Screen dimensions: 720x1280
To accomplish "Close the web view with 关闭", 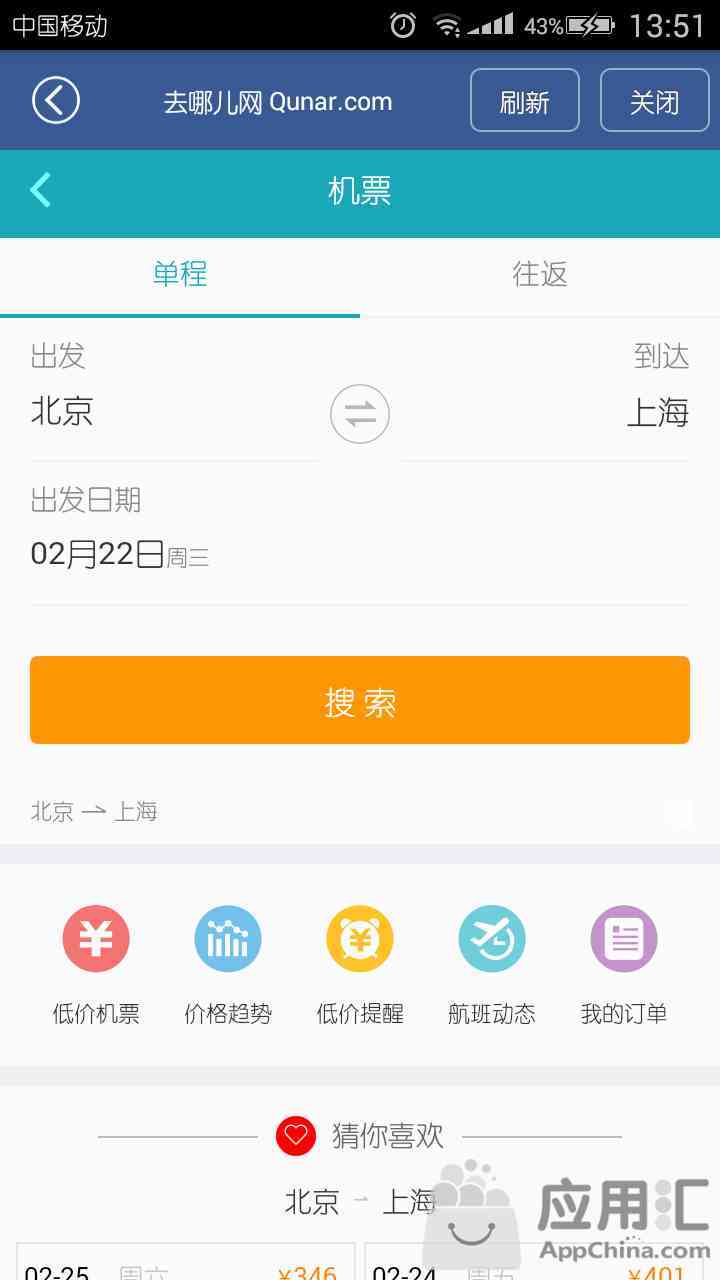I will (x=654, y=100).
